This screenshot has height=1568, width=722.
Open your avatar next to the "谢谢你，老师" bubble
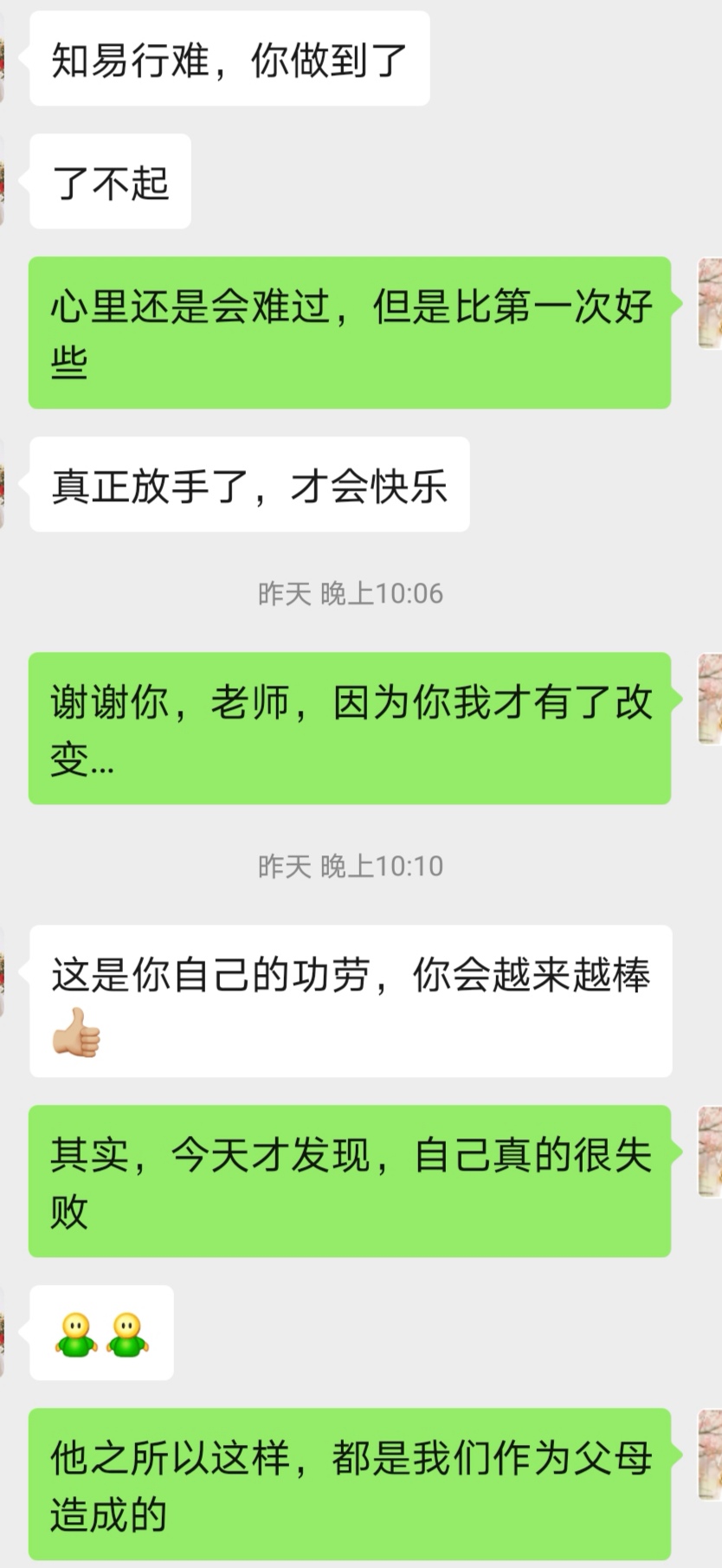tap(708, 697)
